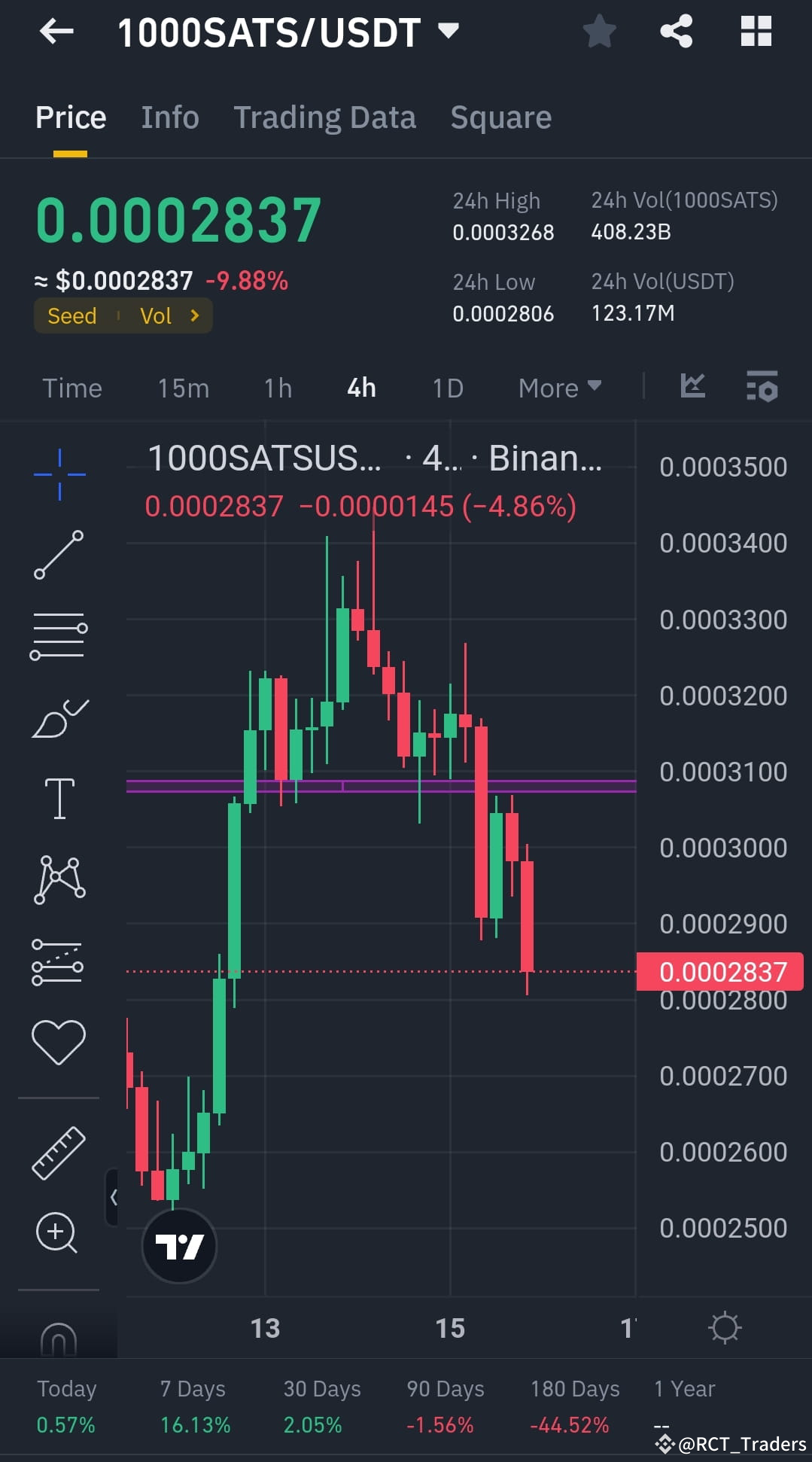Screen dimensions: 812x1462
Task: Select the text annotation tool
Action: [58, 798]
